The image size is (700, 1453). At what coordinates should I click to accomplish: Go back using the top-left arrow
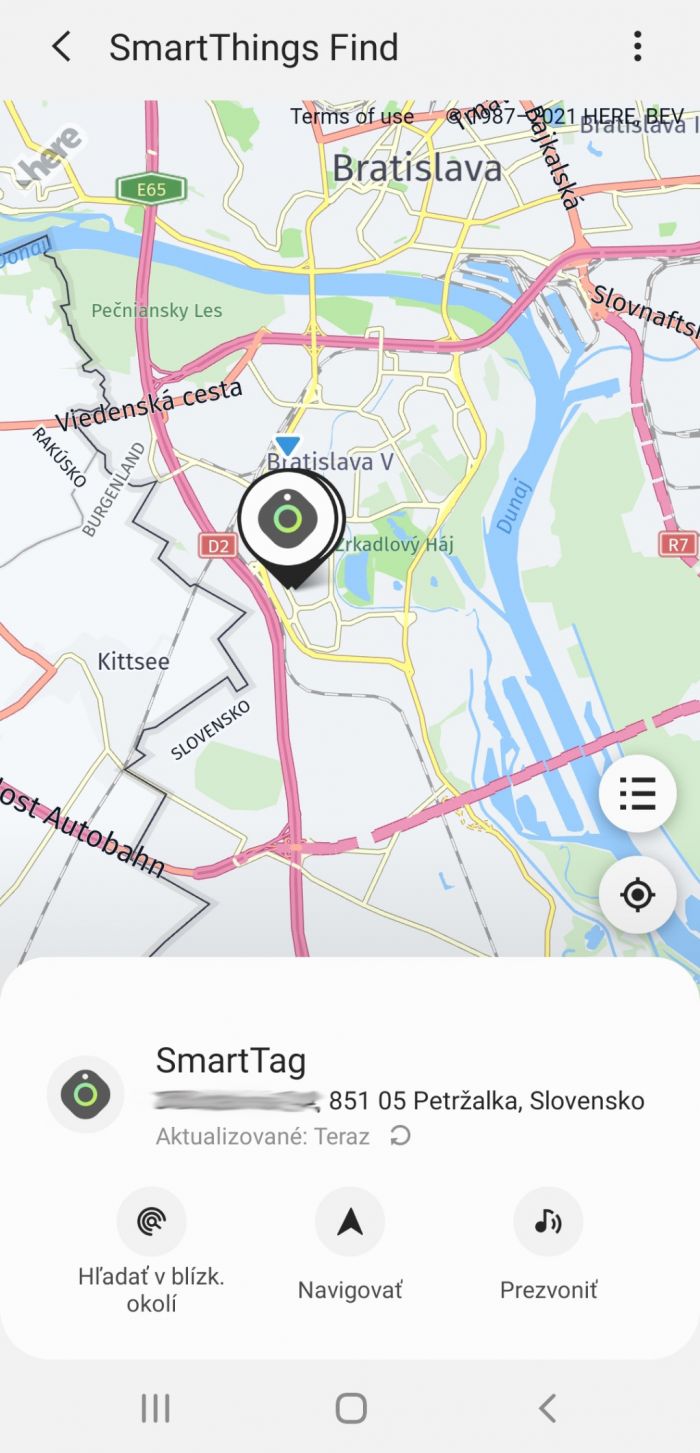(x=62, y=47)
